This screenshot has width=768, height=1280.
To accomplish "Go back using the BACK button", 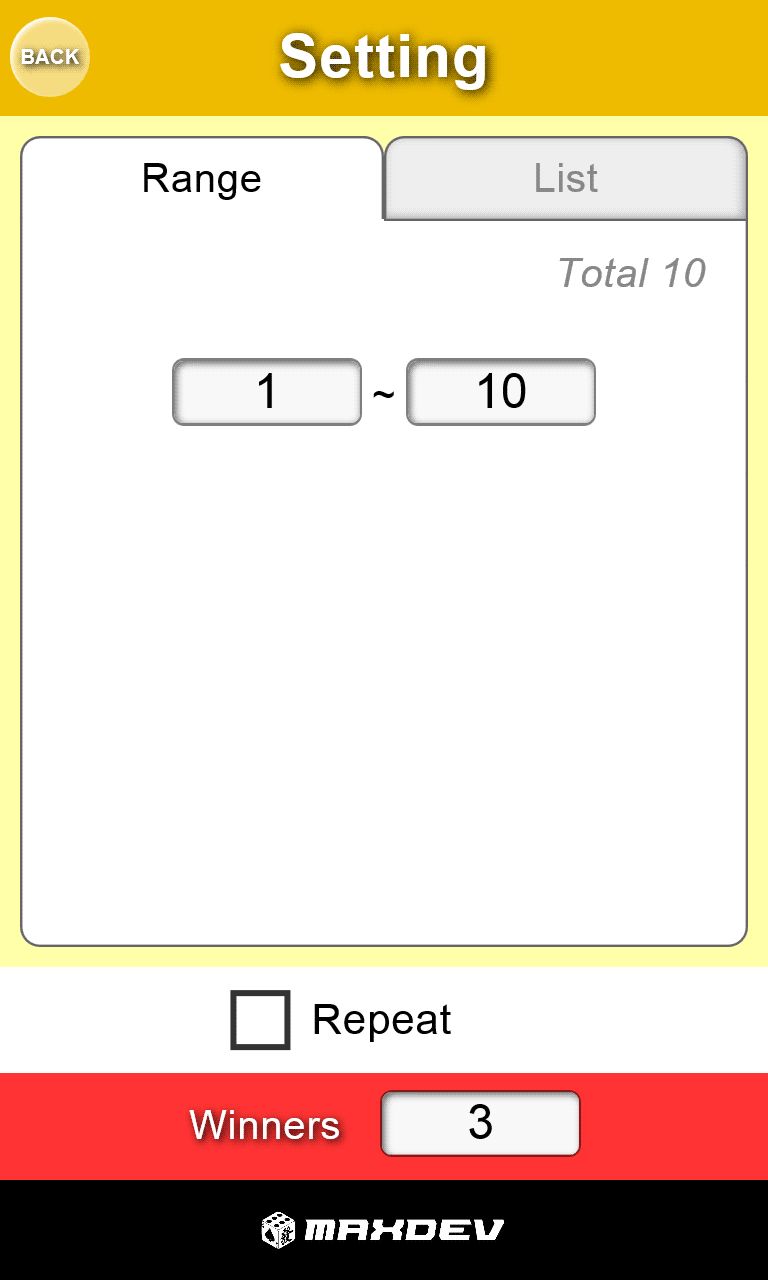I will [x=50, y=57].
